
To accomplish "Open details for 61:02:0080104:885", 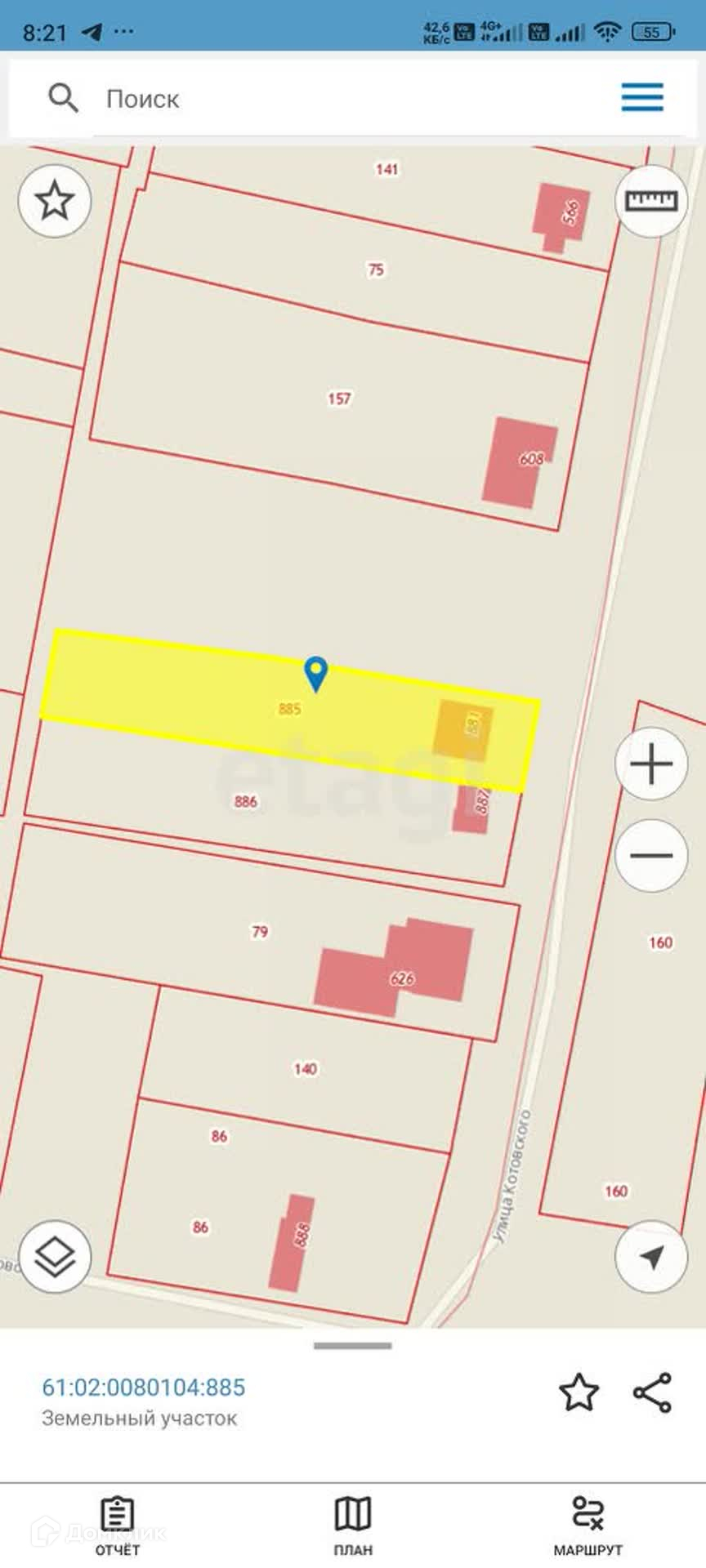I will (x=144, y=1388).
